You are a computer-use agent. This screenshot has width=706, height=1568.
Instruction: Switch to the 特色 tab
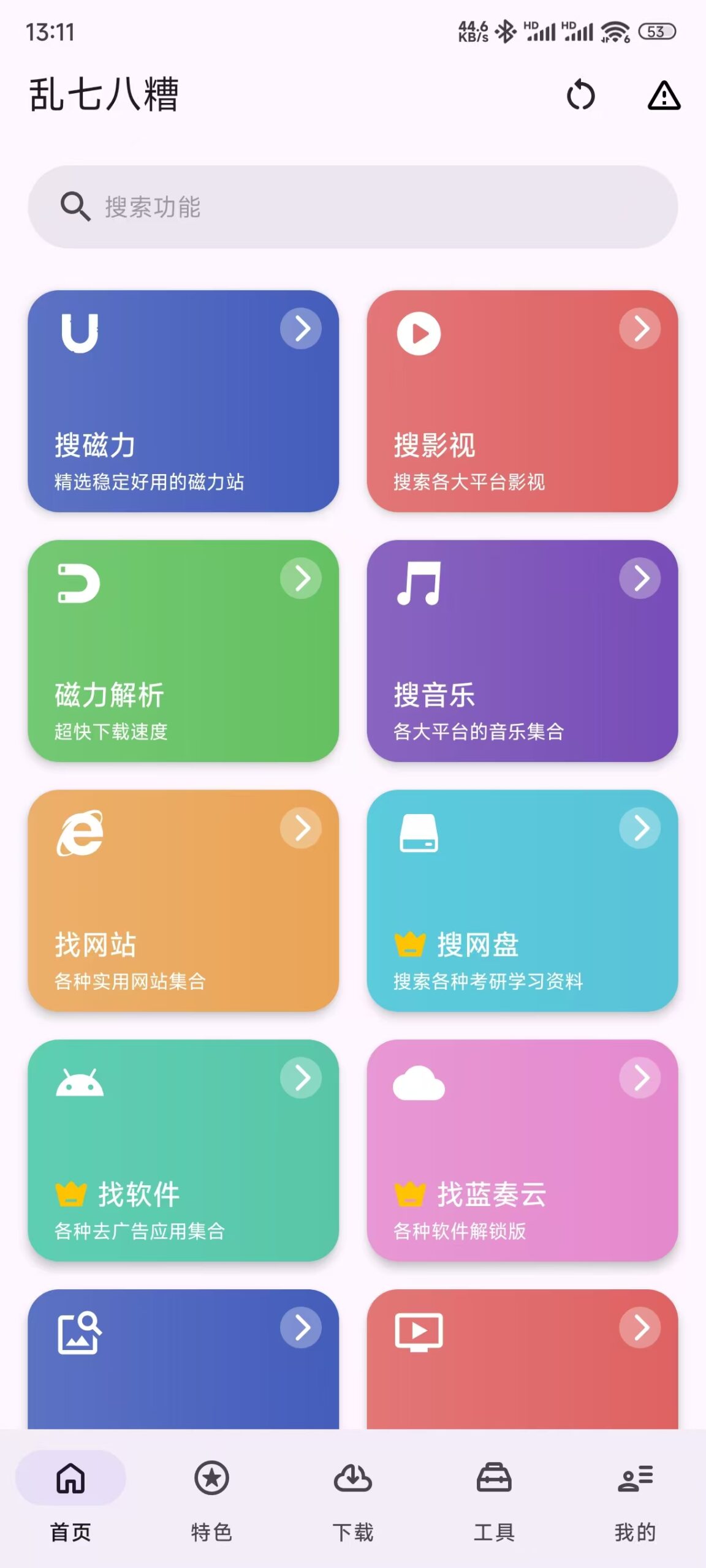tap(211, 1488)
